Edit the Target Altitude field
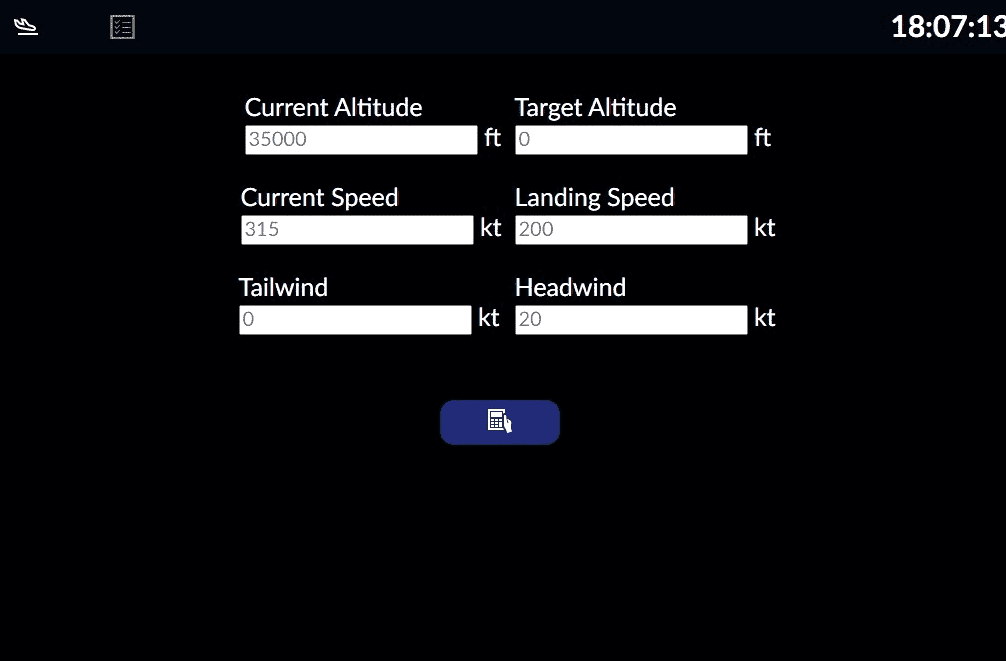 point(631,140)
